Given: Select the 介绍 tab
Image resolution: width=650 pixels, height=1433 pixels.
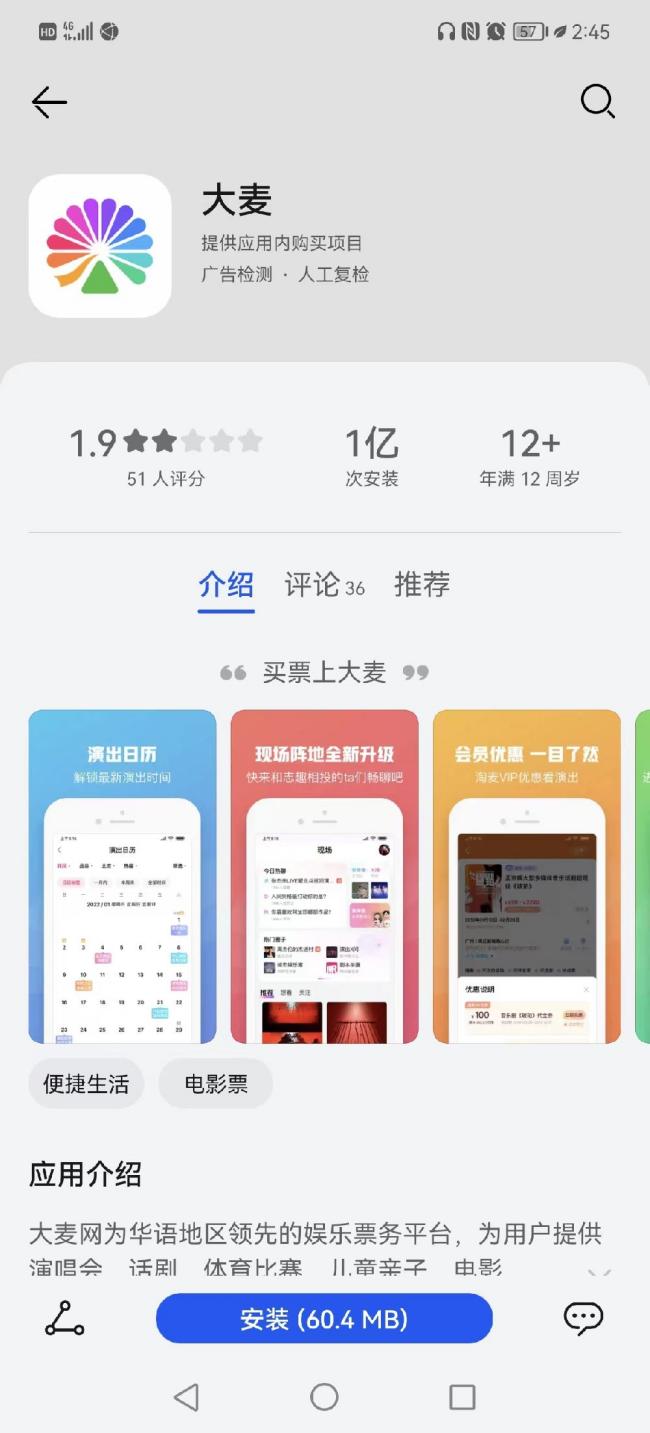Looking at the screenshot, I should point(226,585).
